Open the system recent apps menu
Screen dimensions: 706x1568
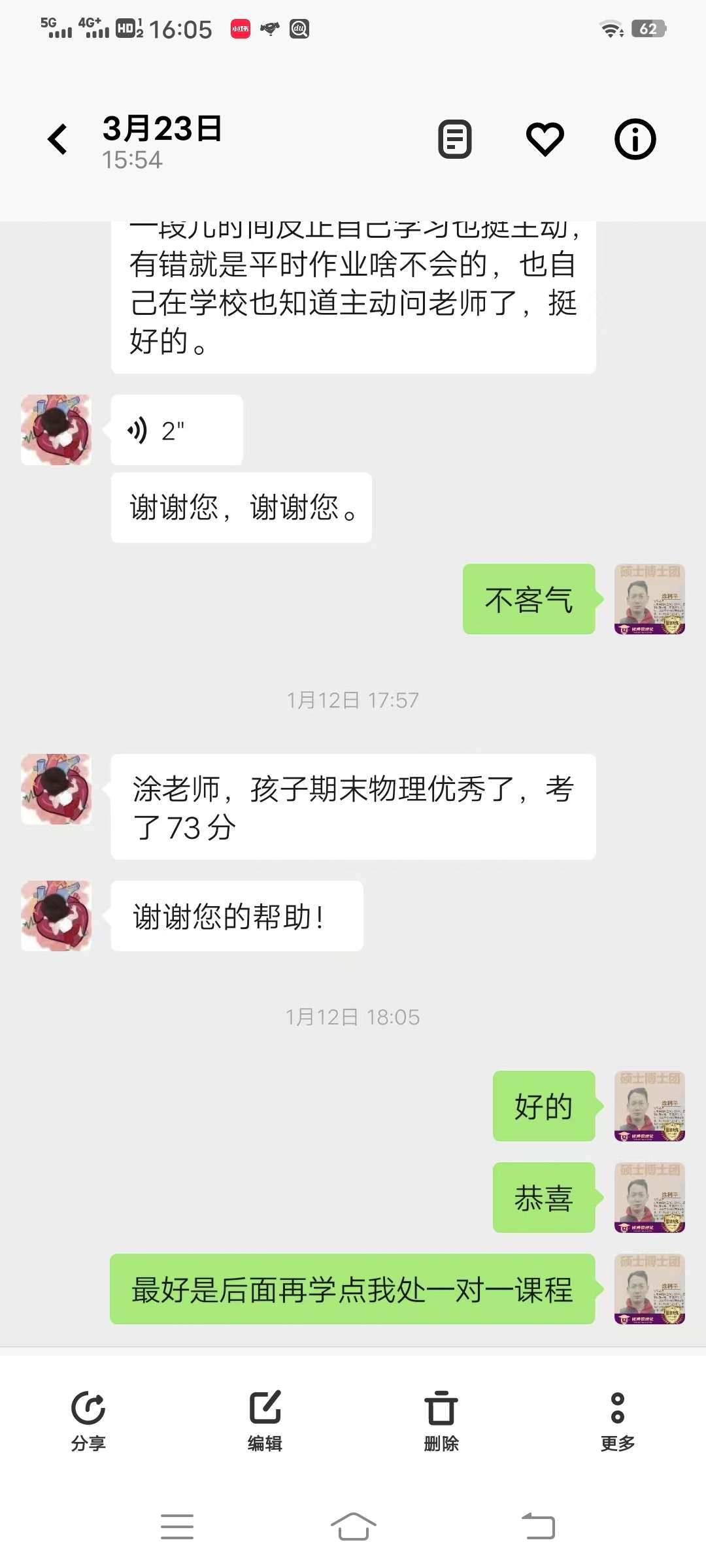point(177,1526)
